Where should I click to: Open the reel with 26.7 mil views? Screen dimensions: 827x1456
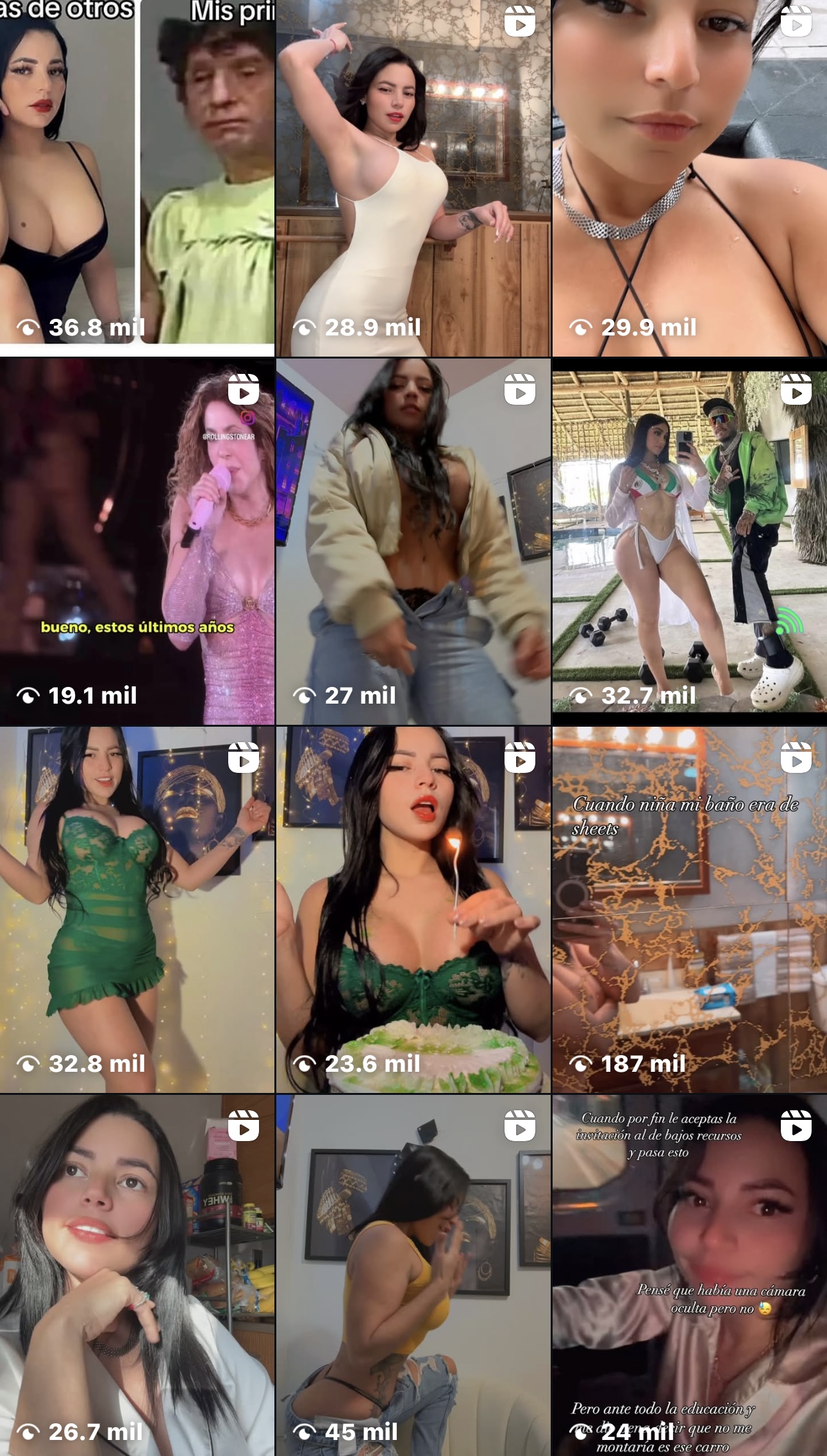(137, 1276)
